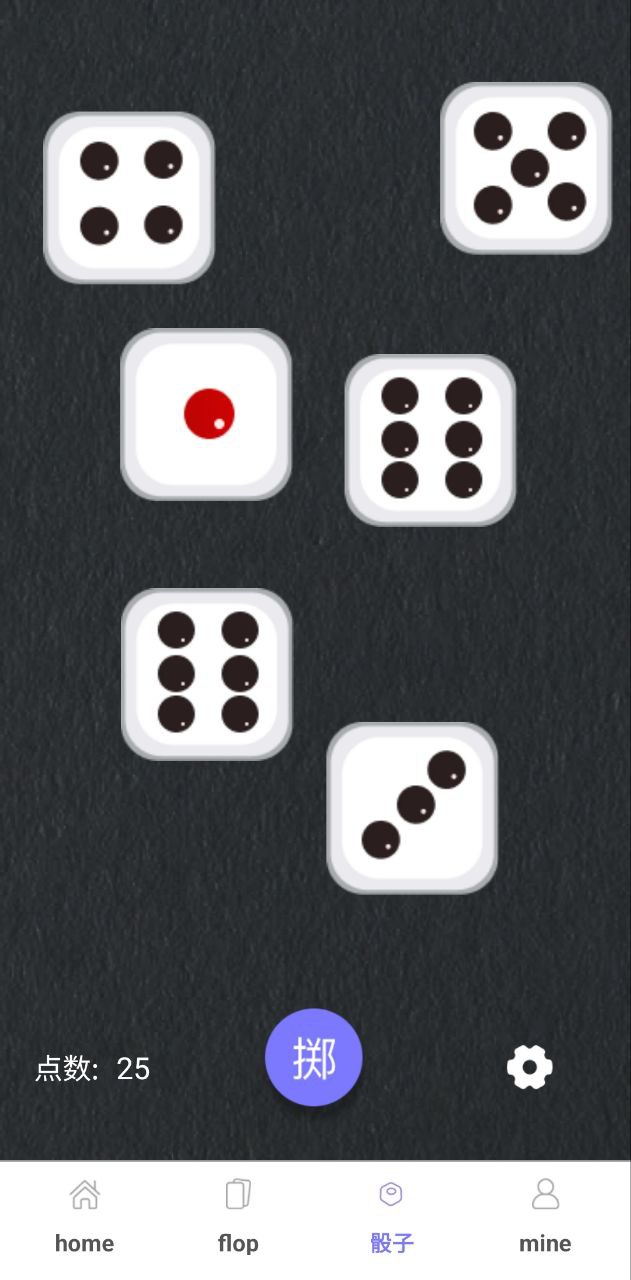Switch to the flop tab
This screenshot has width=631, height=1280.
click(238, 1217)
